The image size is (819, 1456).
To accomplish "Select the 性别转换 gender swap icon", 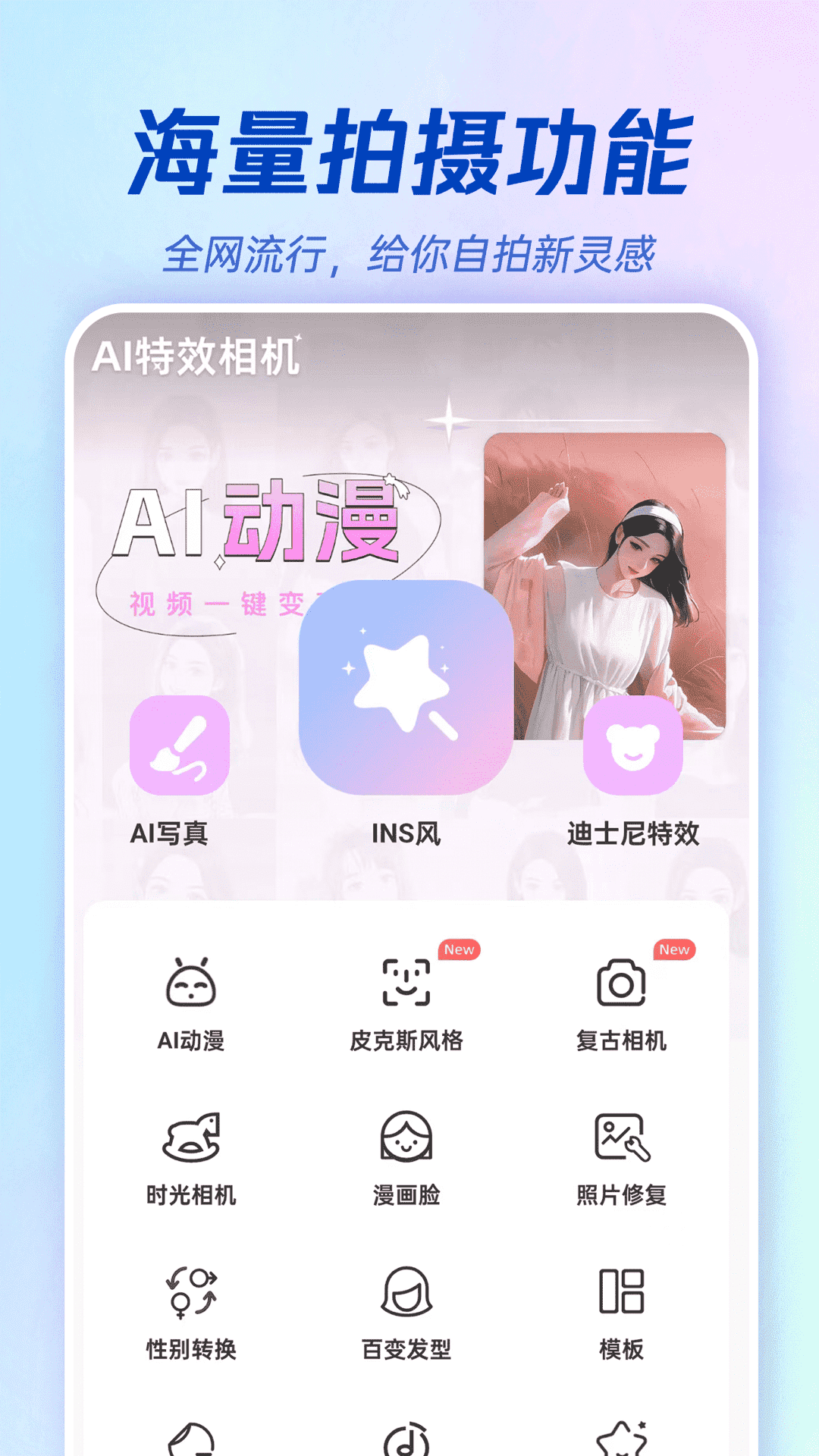I will pyautogui.click(x=192, y=1291).
